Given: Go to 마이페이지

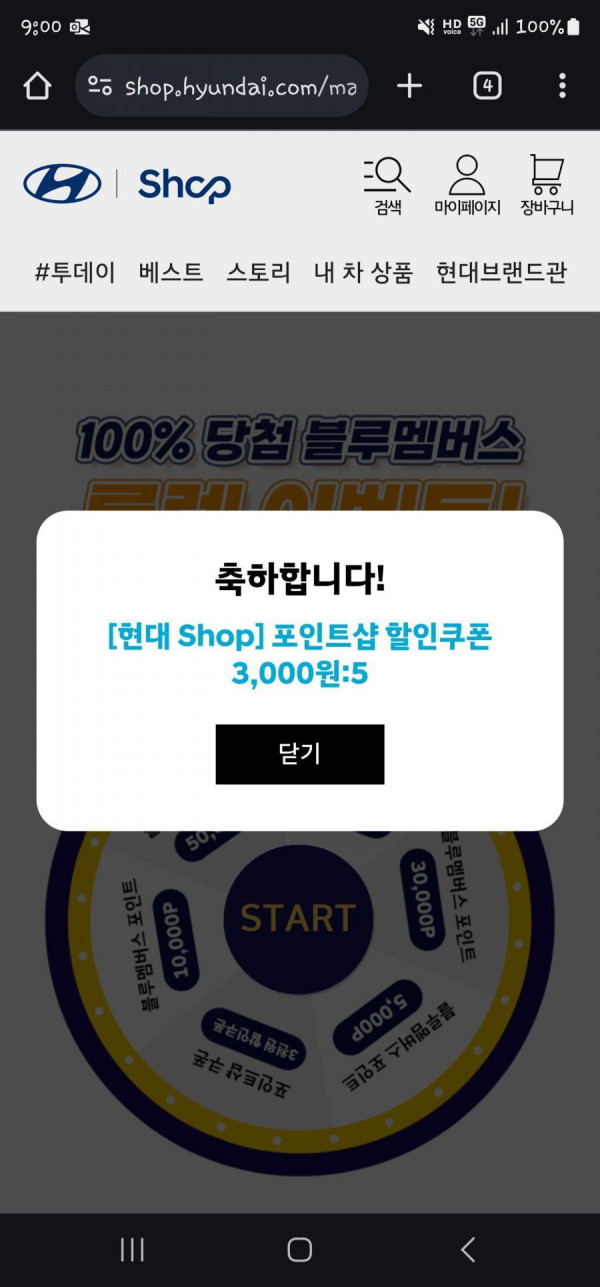Looking at the screenshot, I should coord(467,186).
